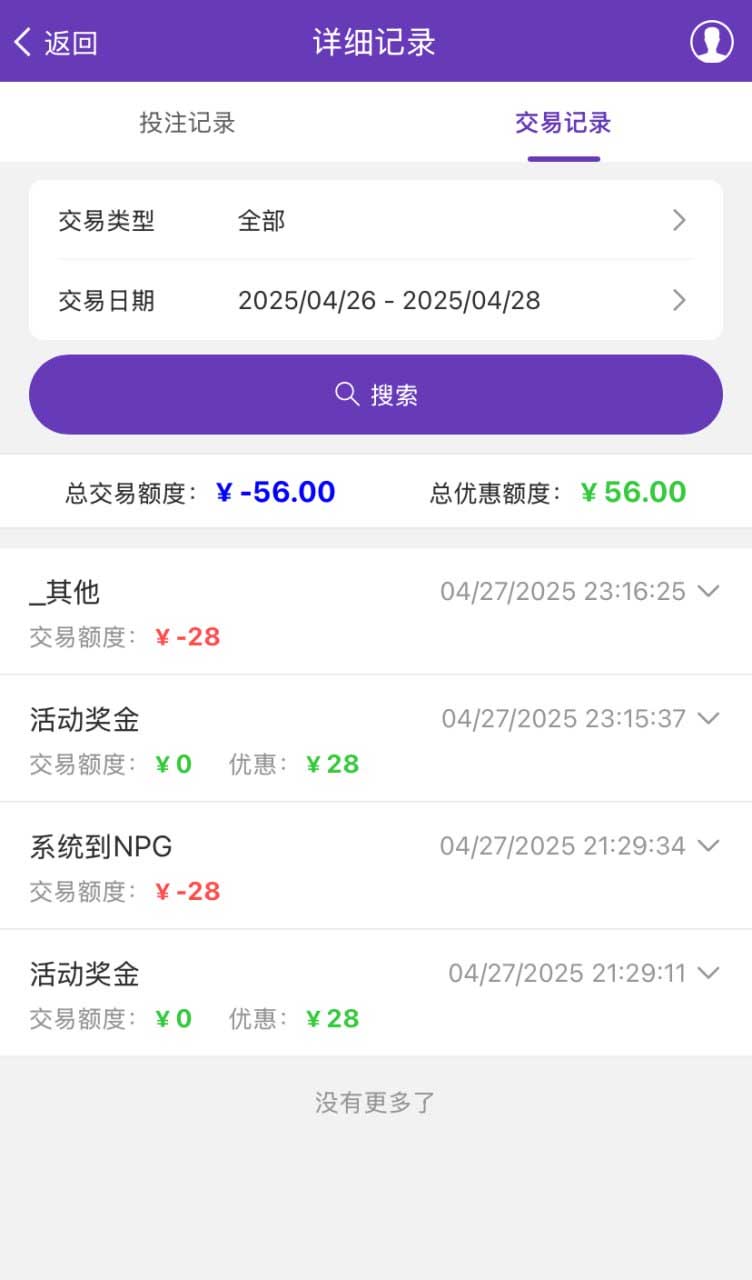
Task: Expand the _其他 record at 23:16:25
Action: [x=376, y=611]
